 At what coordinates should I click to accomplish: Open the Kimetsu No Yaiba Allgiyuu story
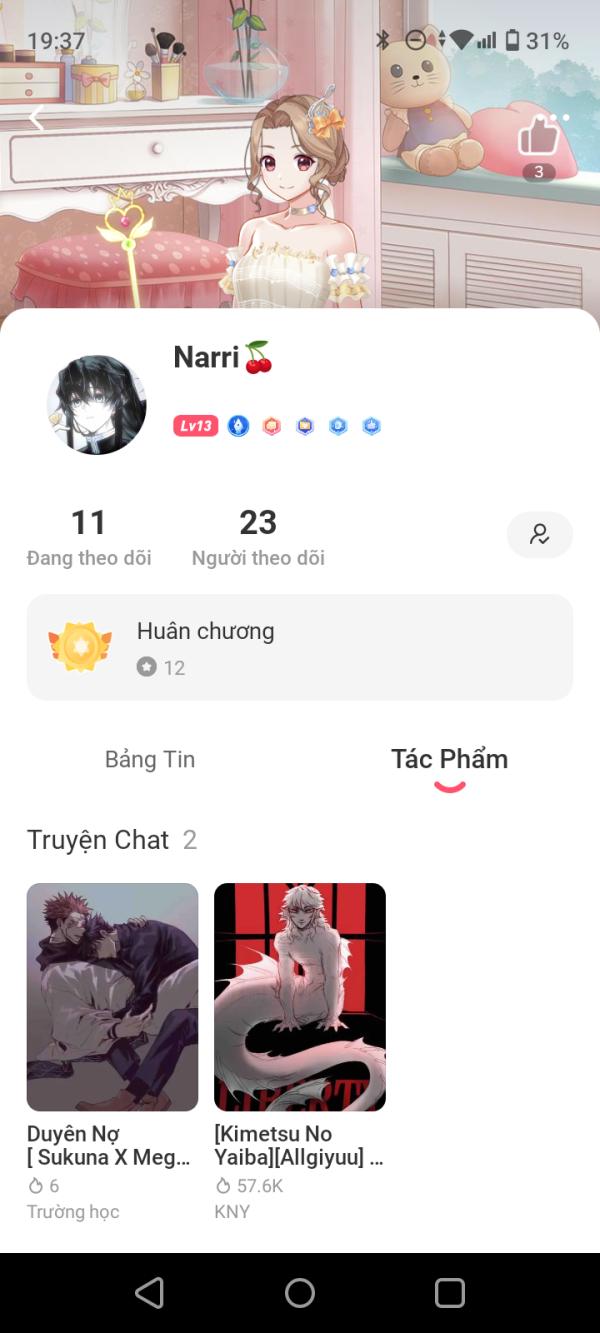pos(300,997)
